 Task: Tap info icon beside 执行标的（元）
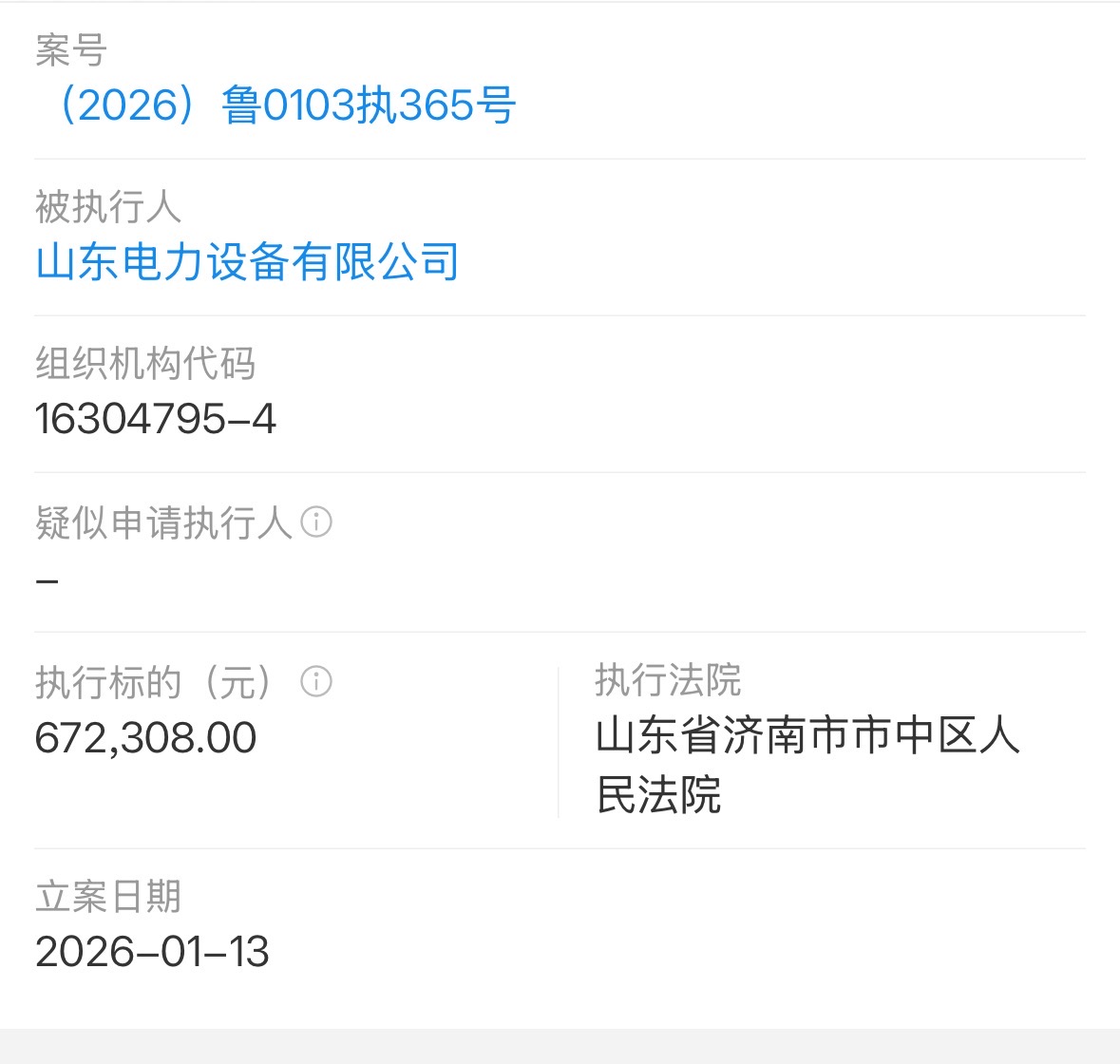[316, 681]
